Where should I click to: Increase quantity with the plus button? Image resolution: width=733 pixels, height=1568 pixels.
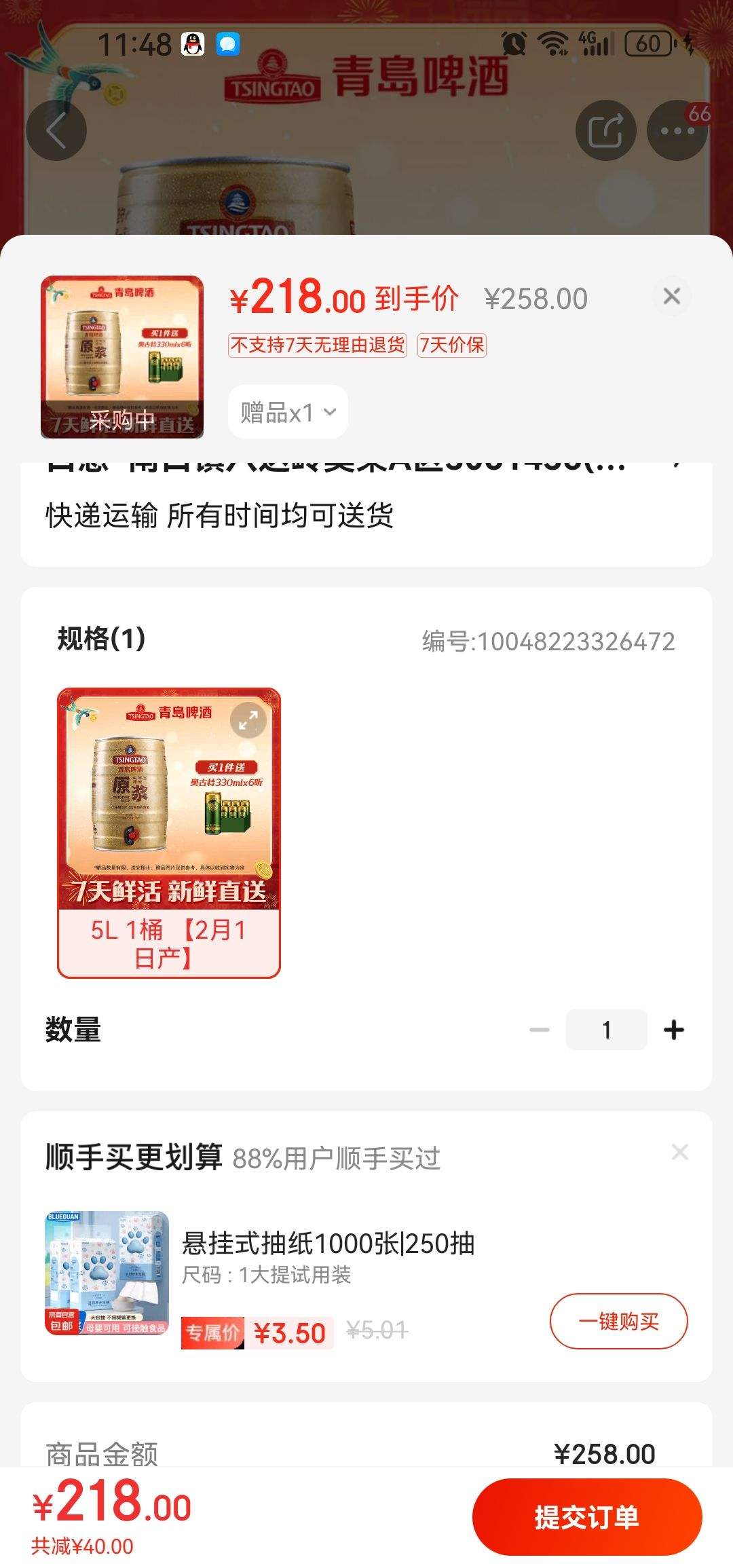[673, 1030]
